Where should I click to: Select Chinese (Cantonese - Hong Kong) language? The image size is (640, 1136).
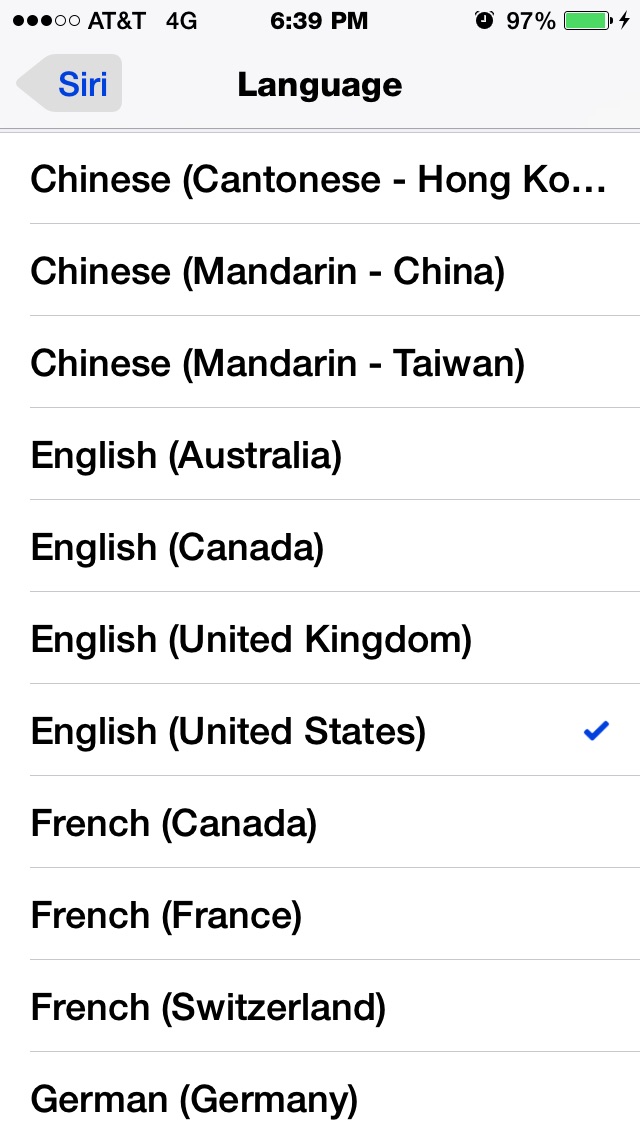(320, 178)
